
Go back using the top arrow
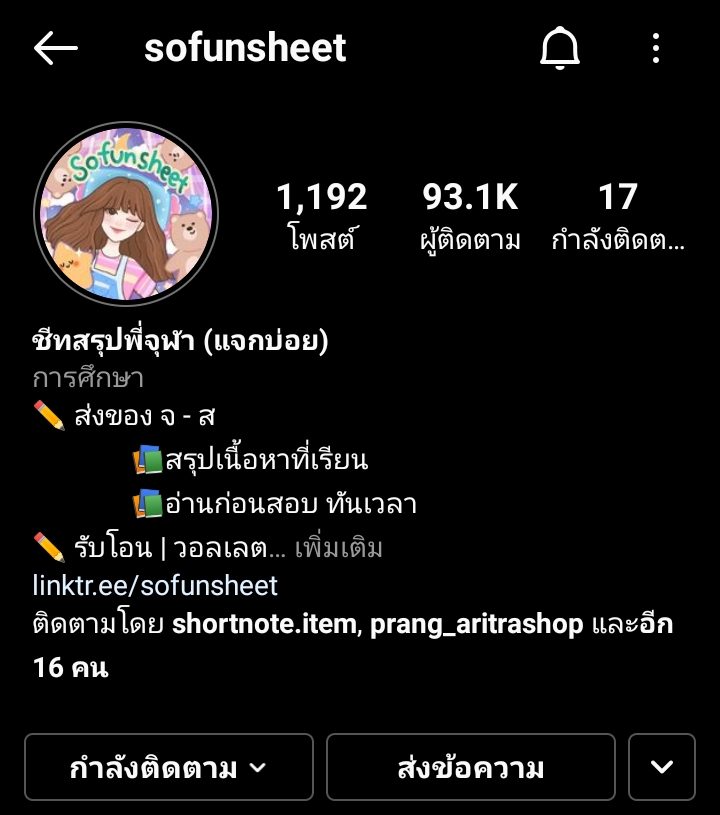pos(55,48)
